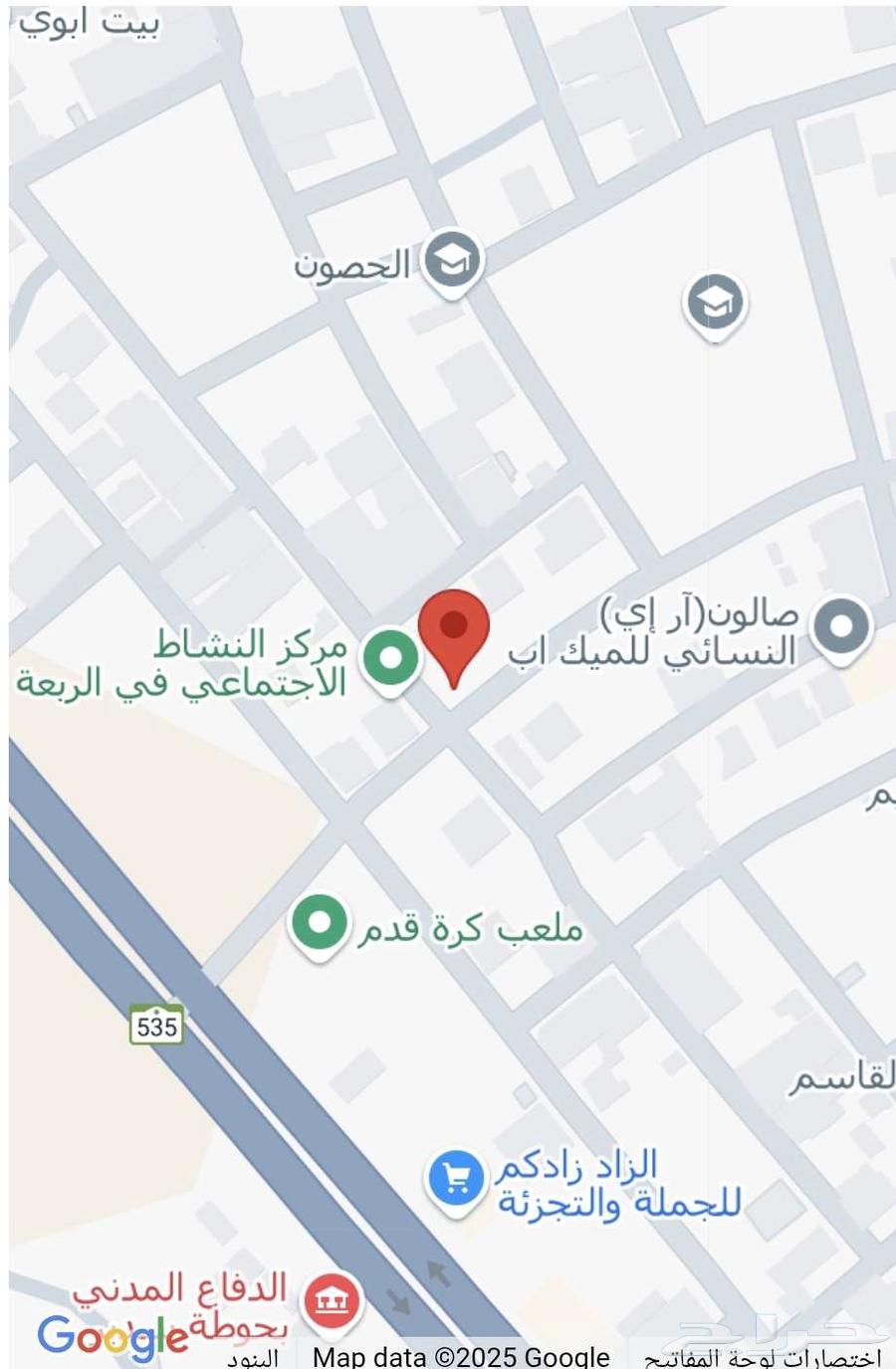
Task: Open مركز النشاط الاجتماعي في الربعة place
Action: pyautogui.click(x=390, y=658)
